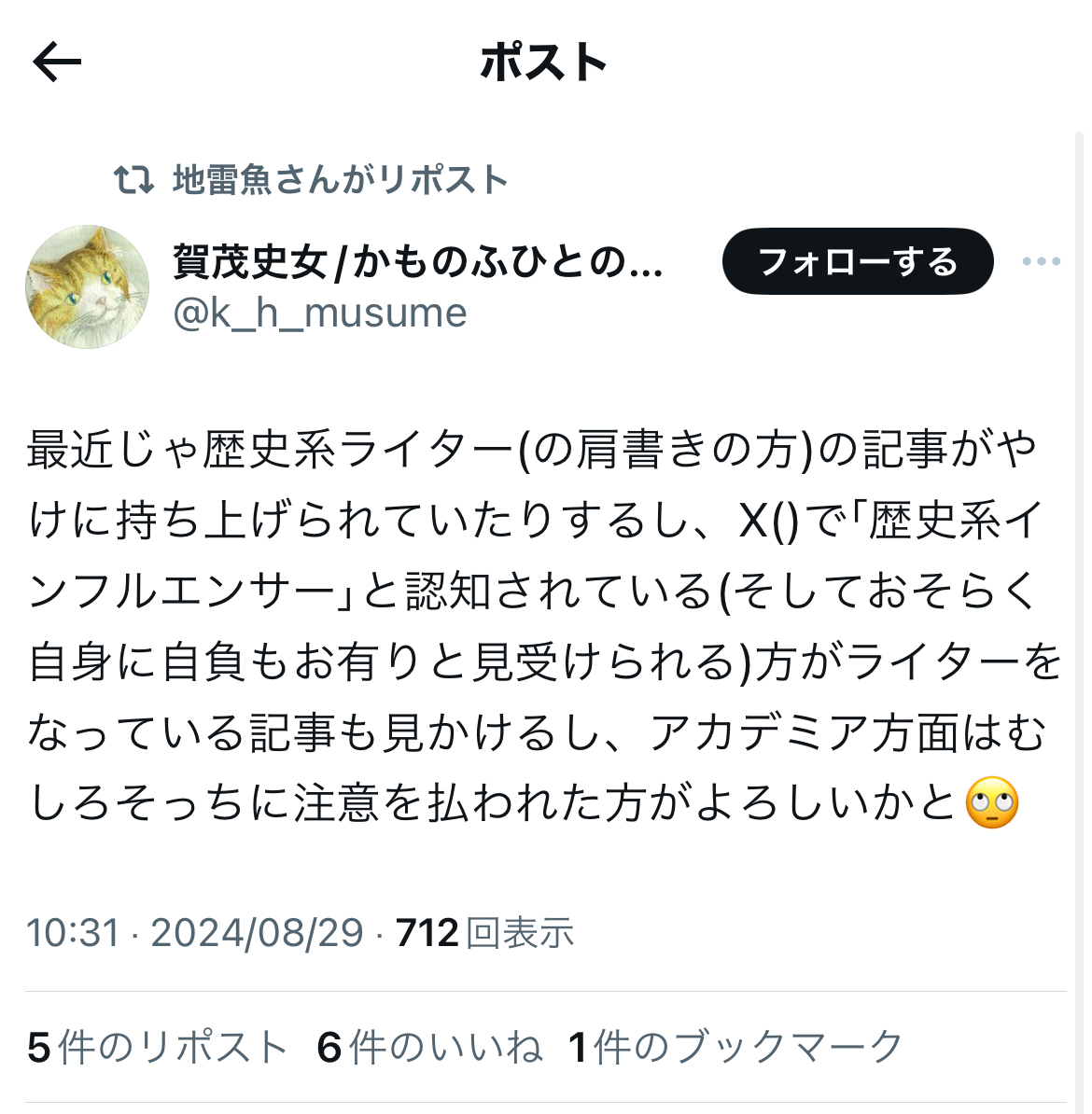
Task: Tap the フォローする button
Action: 857,261
